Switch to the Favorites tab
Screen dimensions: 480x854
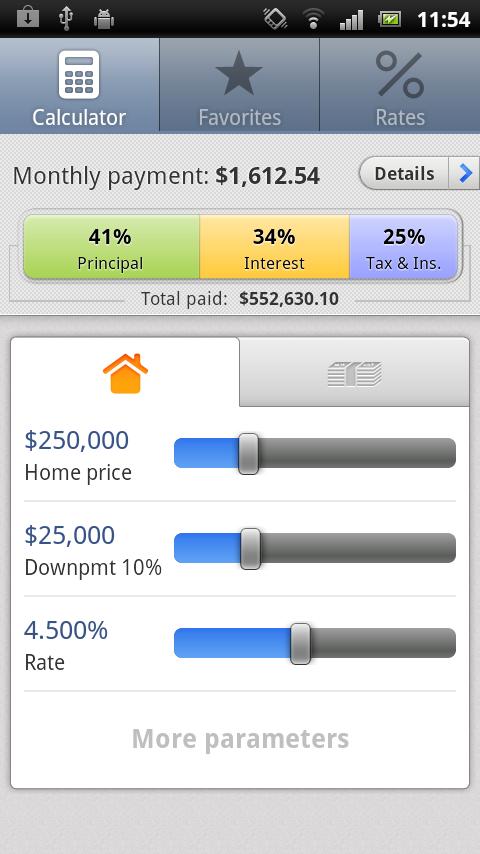pyautogui.click(x=239, y=86)
